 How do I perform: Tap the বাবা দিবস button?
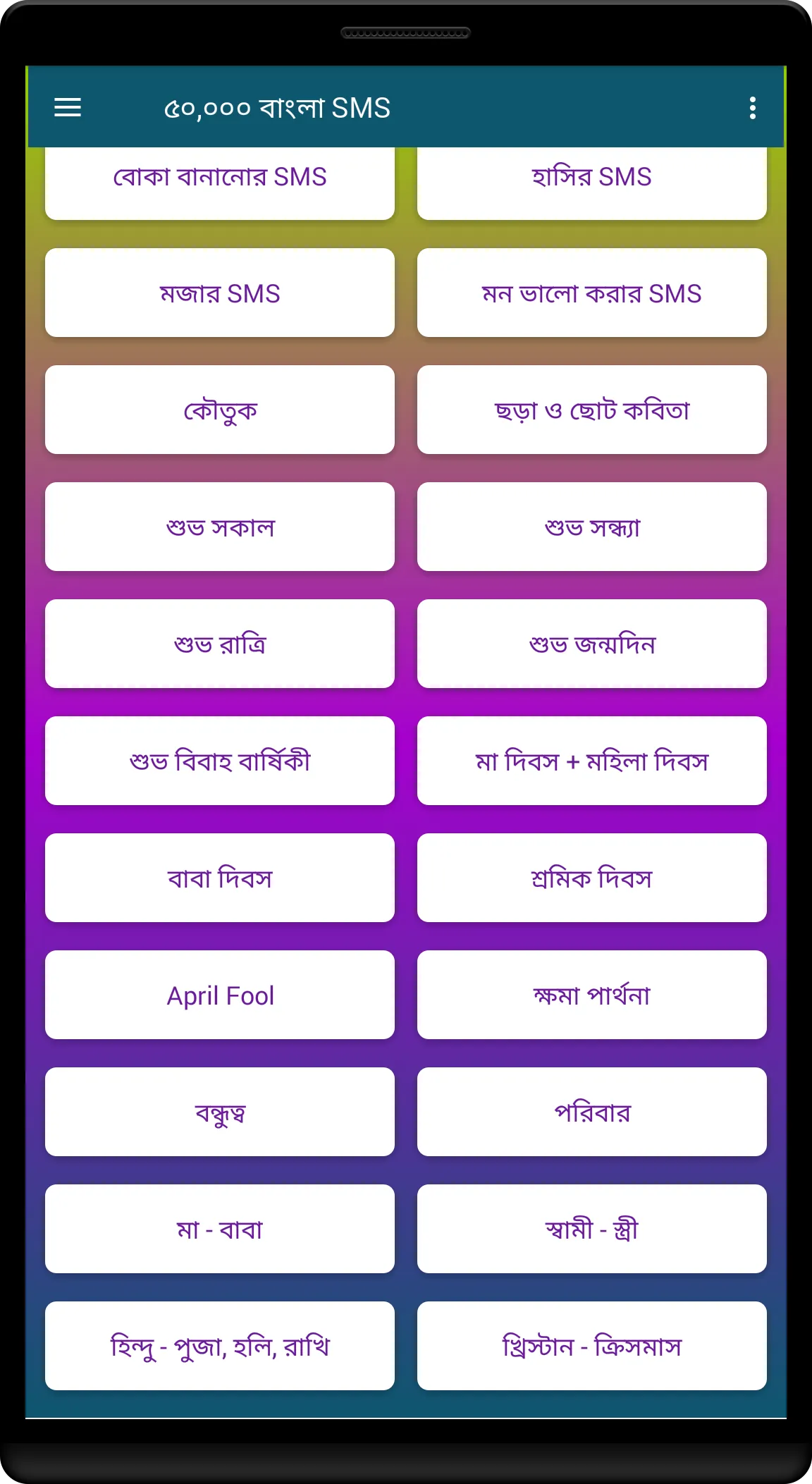tap(220, 878)
